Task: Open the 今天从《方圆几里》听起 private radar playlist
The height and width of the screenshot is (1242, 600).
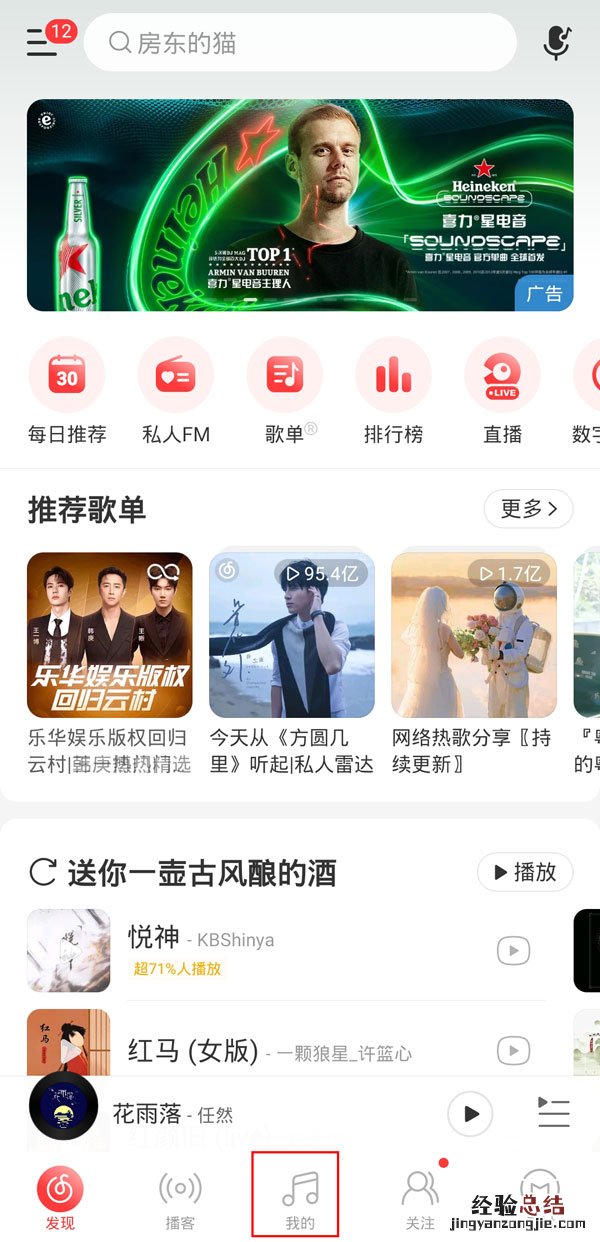Action: (292, 635)
